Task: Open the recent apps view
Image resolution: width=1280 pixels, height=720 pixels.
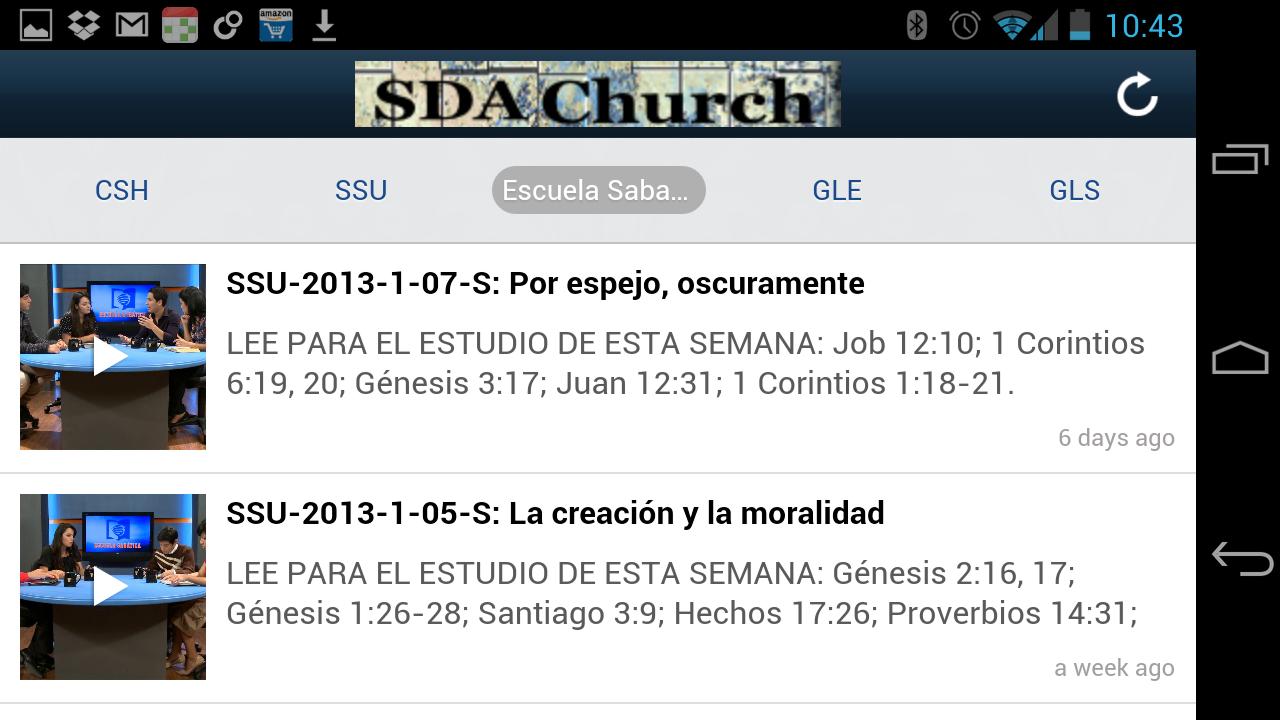Action: tap(1240, 159)
